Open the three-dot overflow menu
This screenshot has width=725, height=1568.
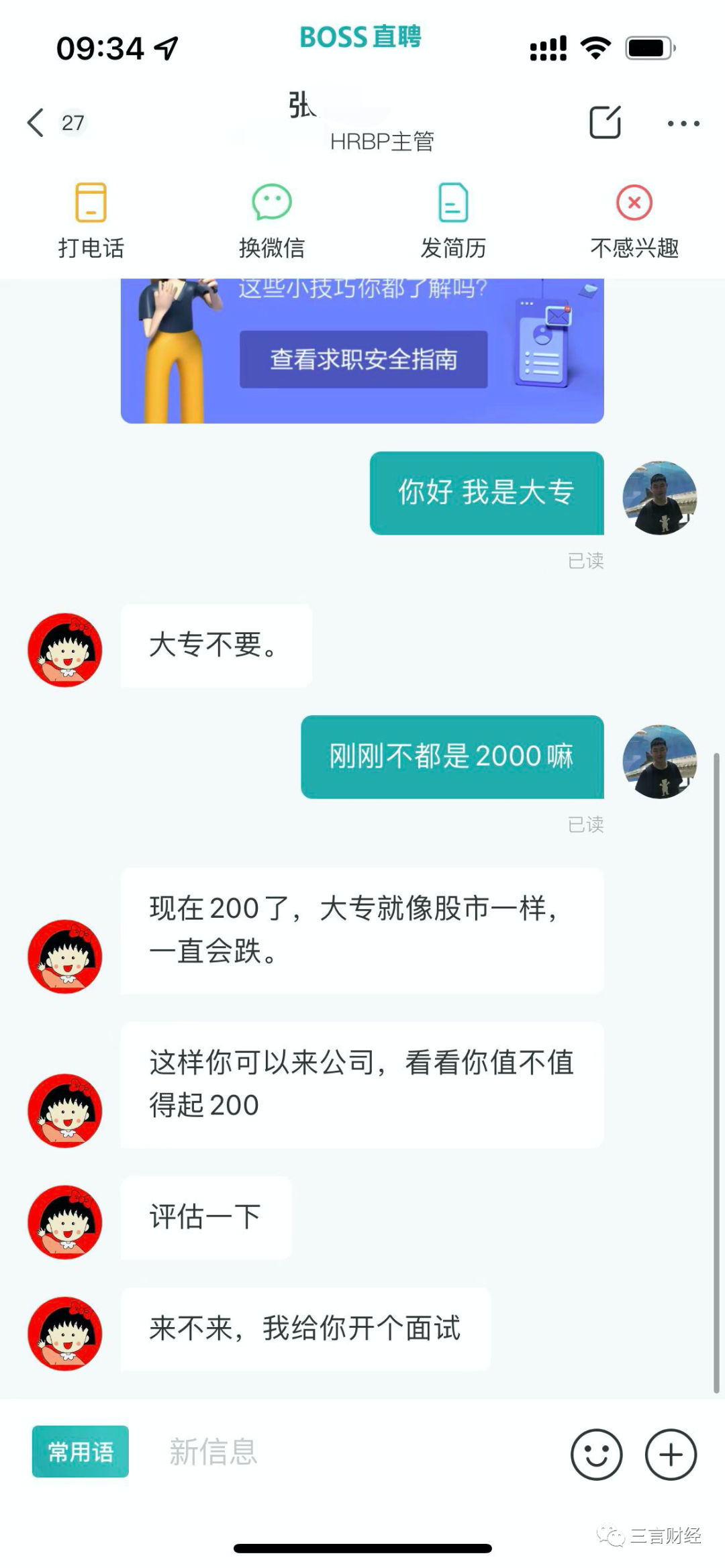(x=683, y=123)
